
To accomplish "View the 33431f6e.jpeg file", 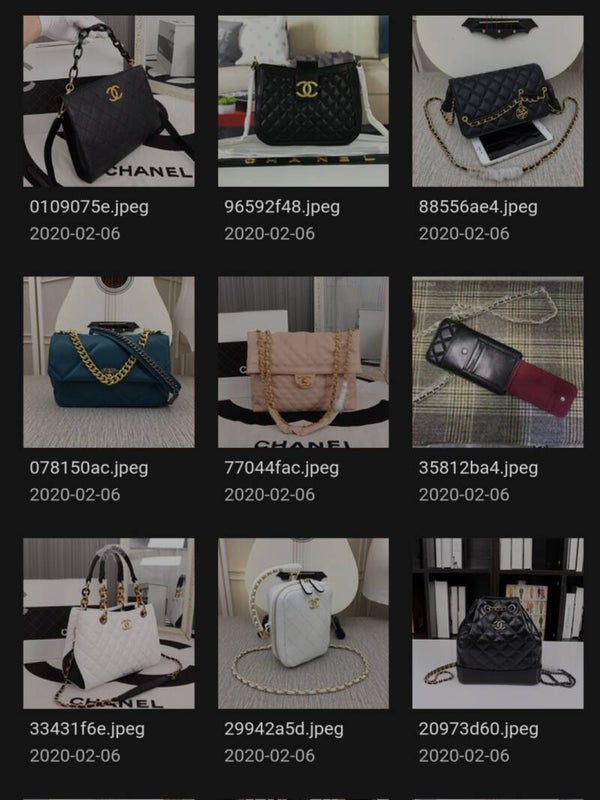I will tap(108, 623).
